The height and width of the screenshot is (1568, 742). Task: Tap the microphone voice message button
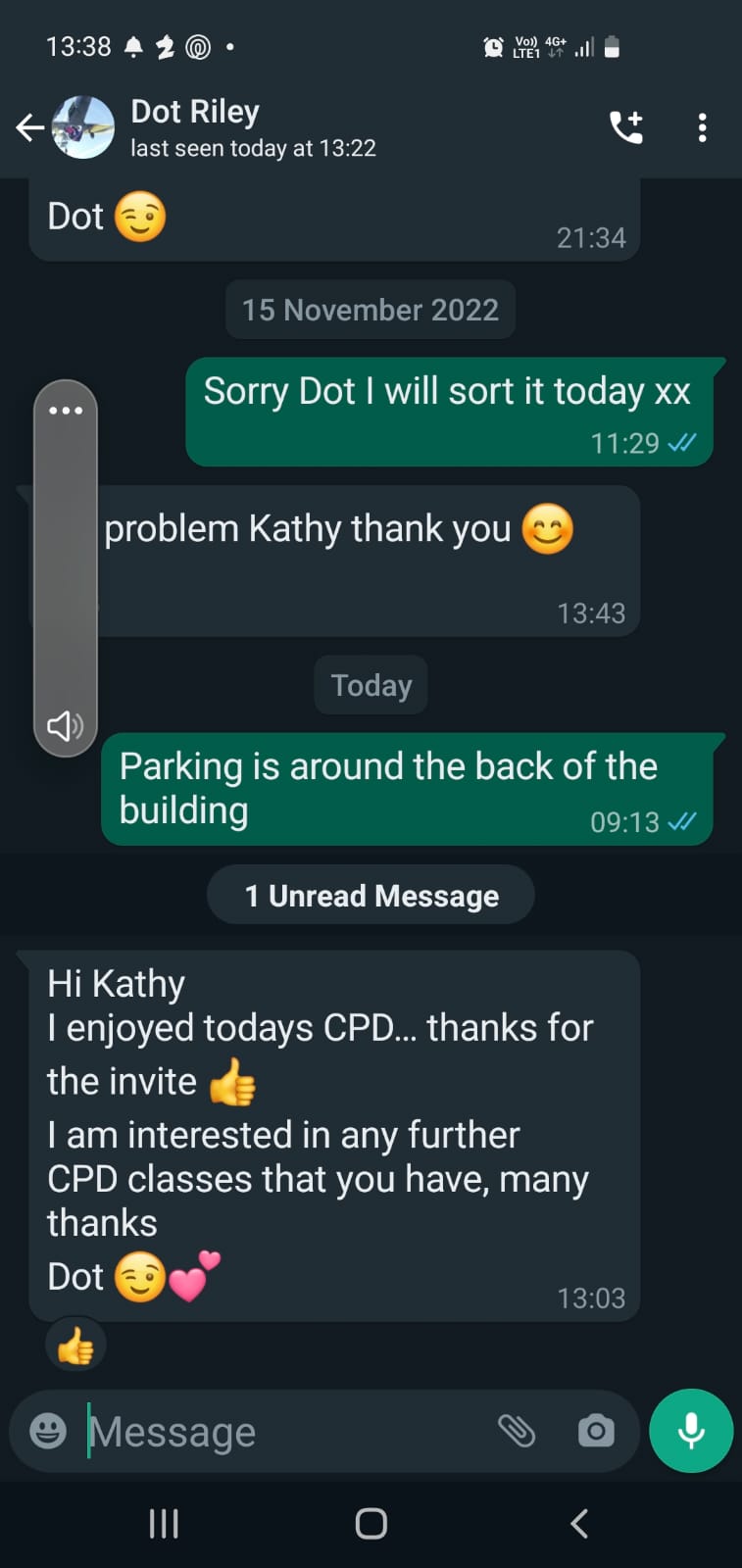pos(691,1431)
